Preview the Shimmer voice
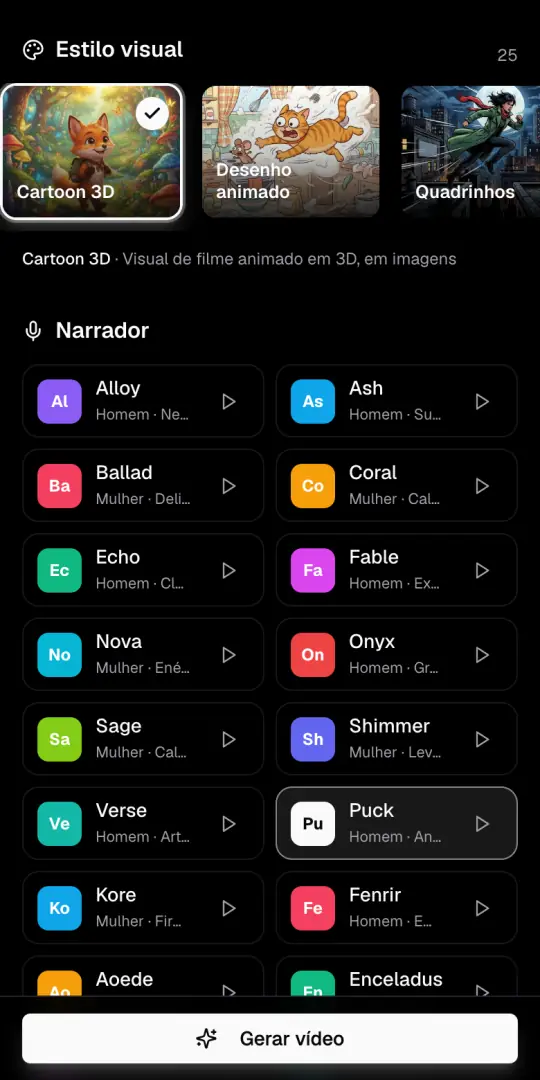Viewport: 540px width, 1080px height. tap(482, 739)
